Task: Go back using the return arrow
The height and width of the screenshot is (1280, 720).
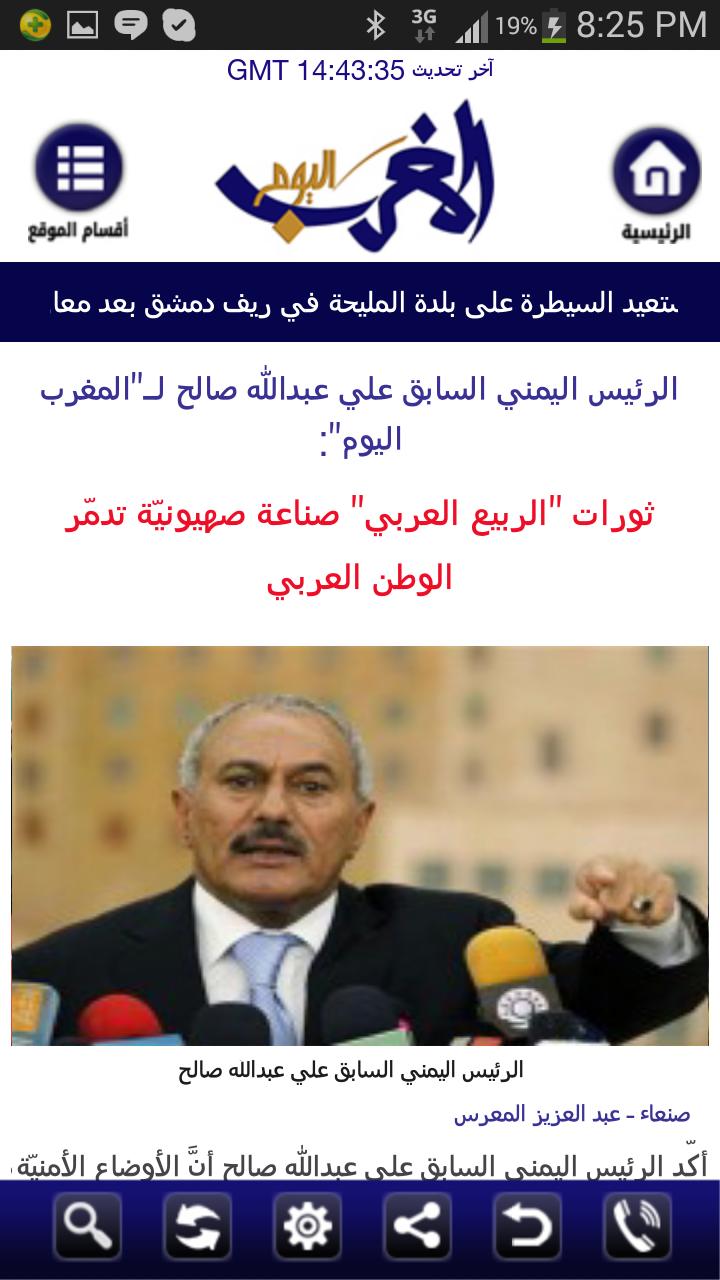Action: [x=527, y=1226]
